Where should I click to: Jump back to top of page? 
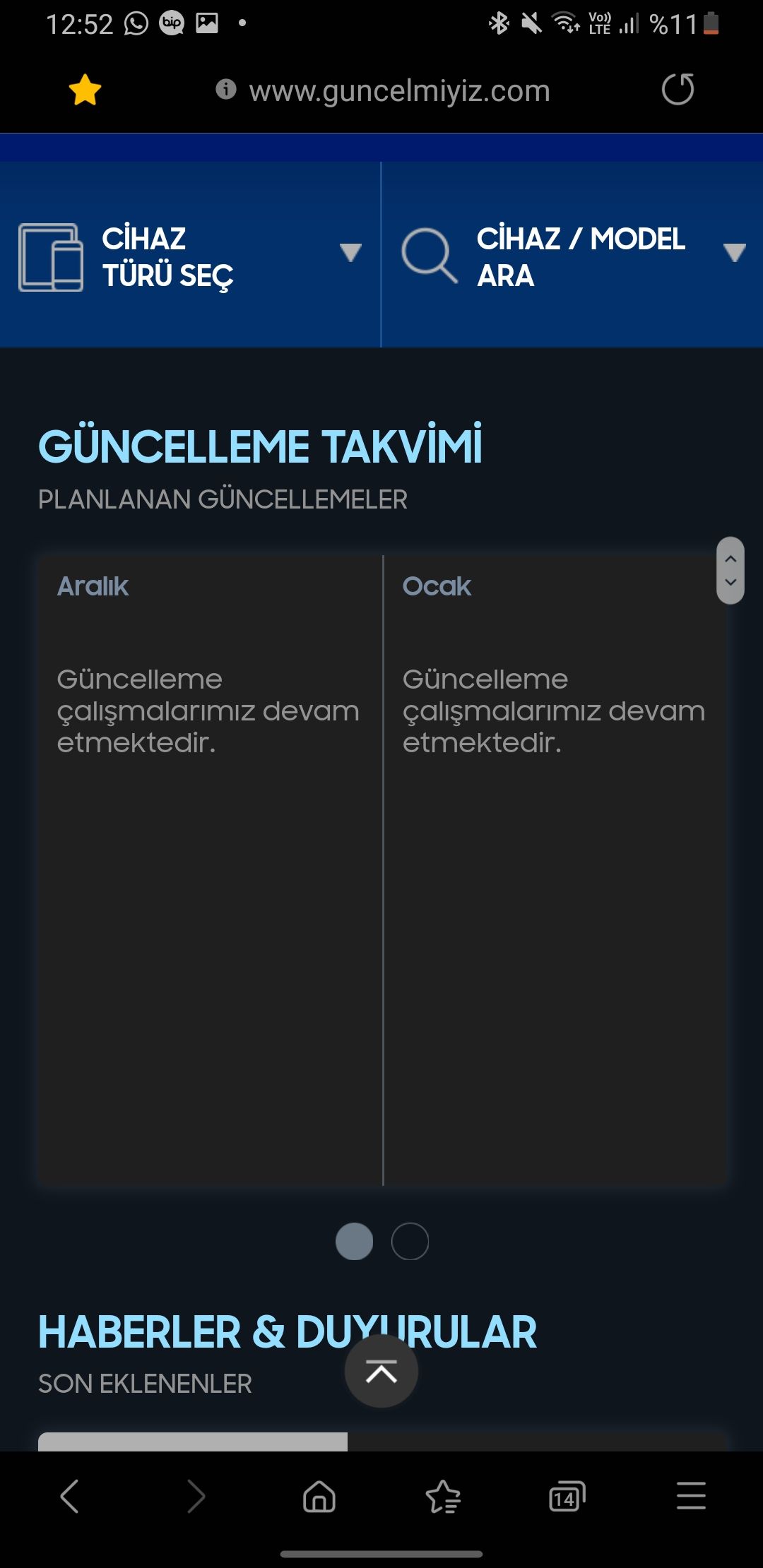click(x=381, y=1372)
